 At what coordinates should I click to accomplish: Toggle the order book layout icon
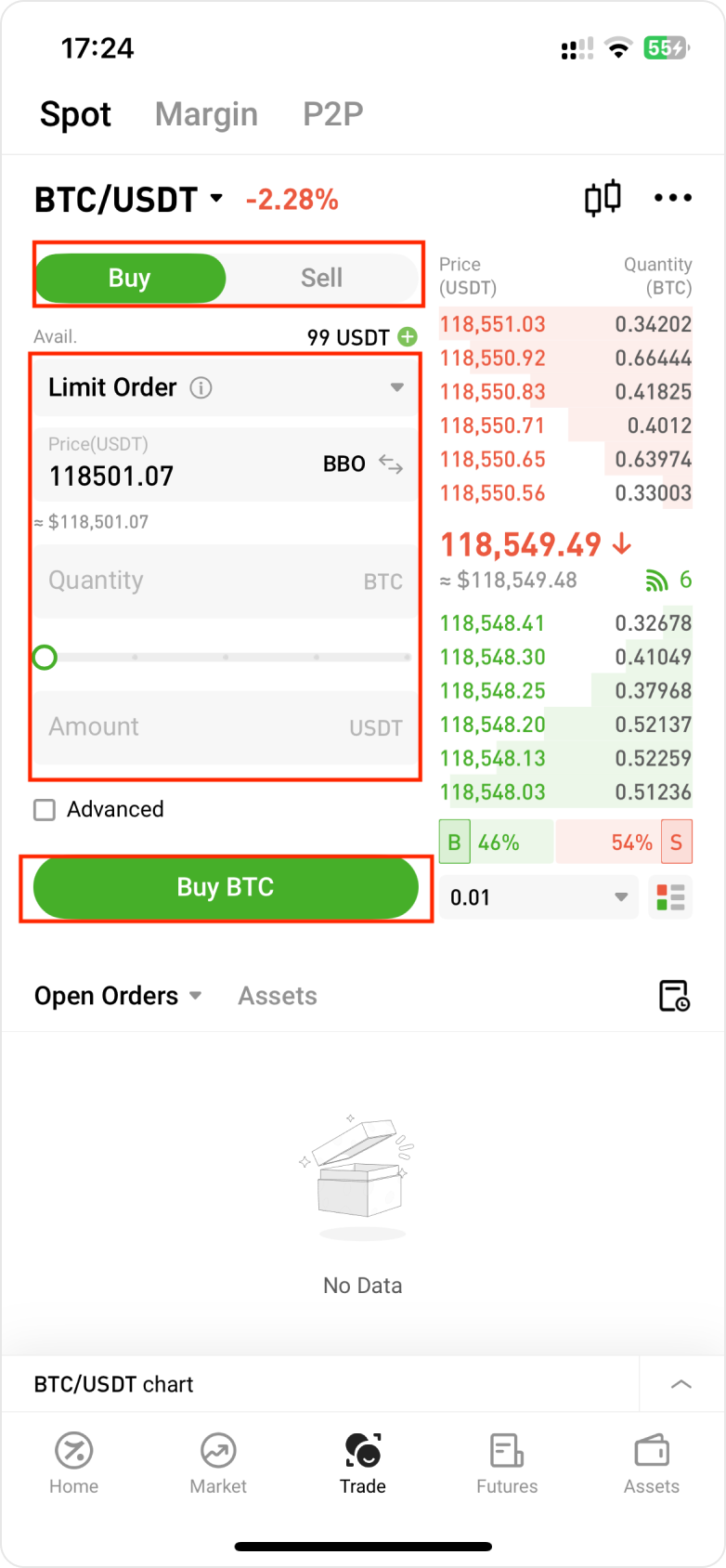[670, 897]
